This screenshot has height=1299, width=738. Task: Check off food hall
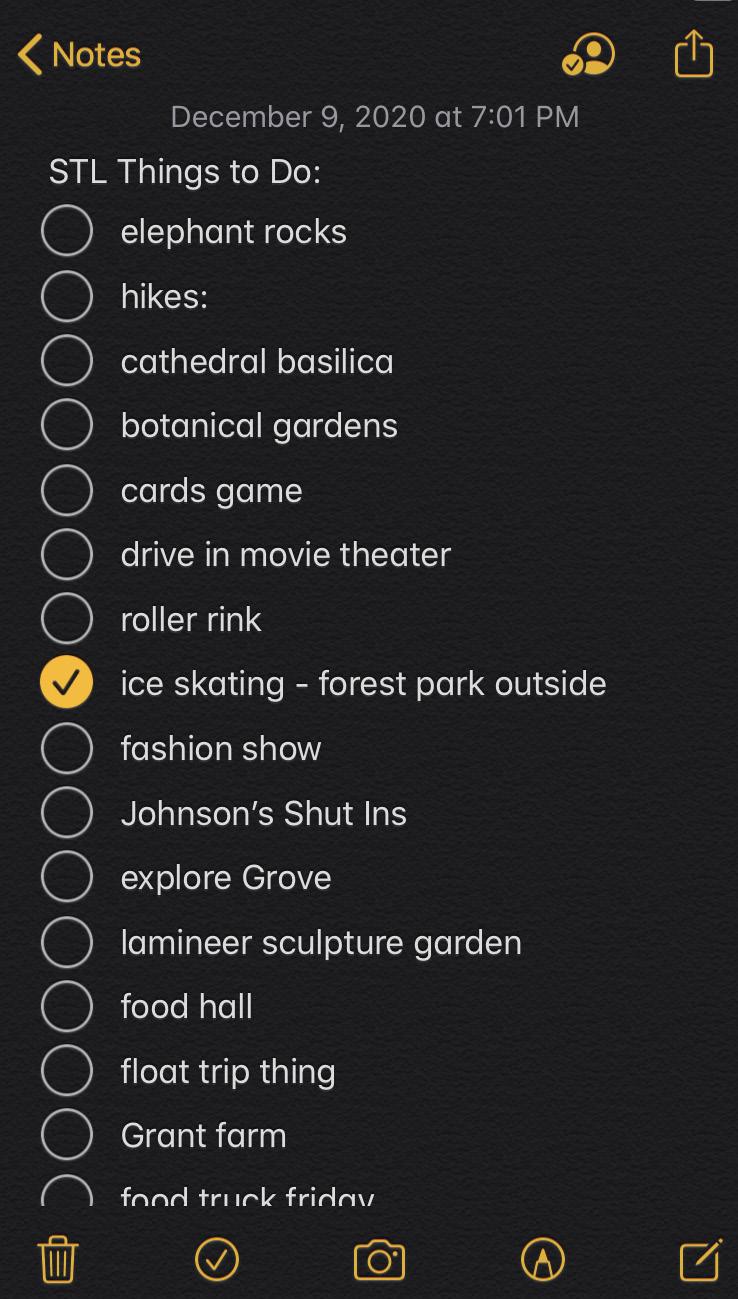coord(67,1007)
